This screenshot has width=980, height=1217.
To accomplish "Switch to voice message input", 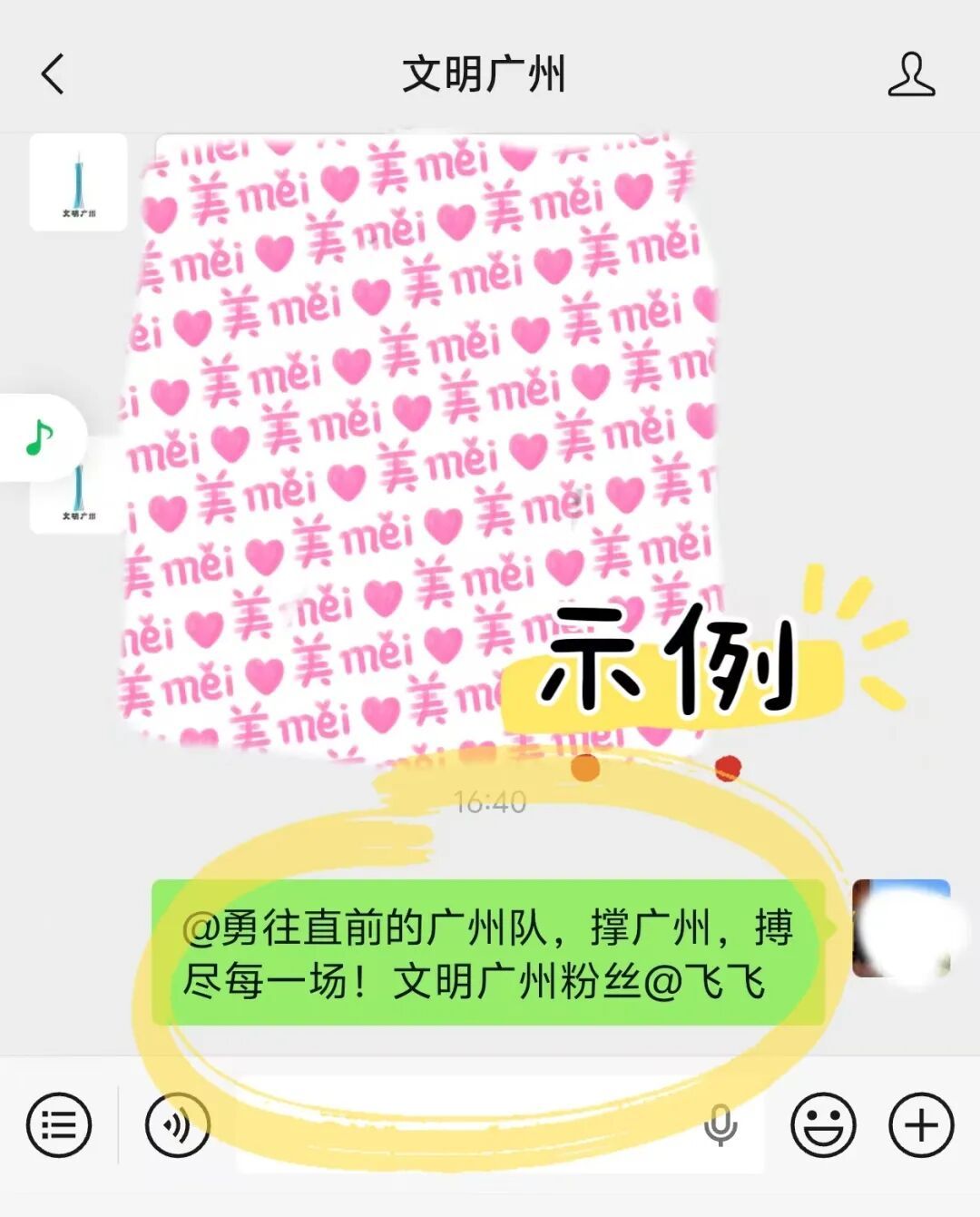I will 177,1125.
